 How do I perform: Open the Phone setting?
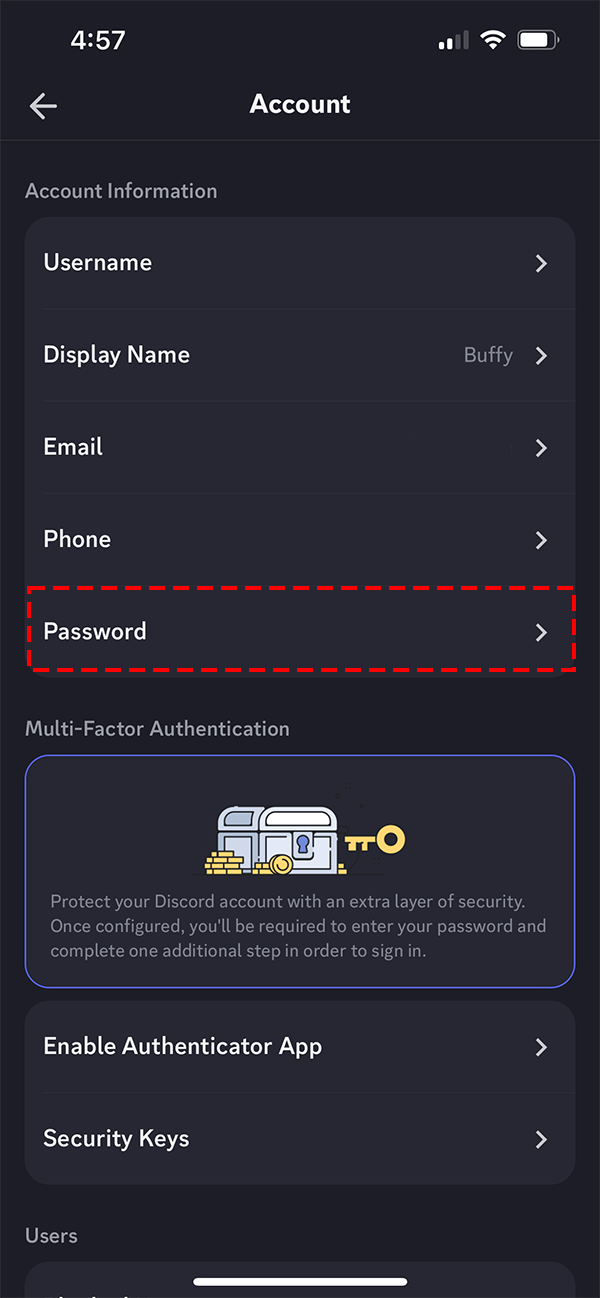pyautogui.click(x=298, y=539)
